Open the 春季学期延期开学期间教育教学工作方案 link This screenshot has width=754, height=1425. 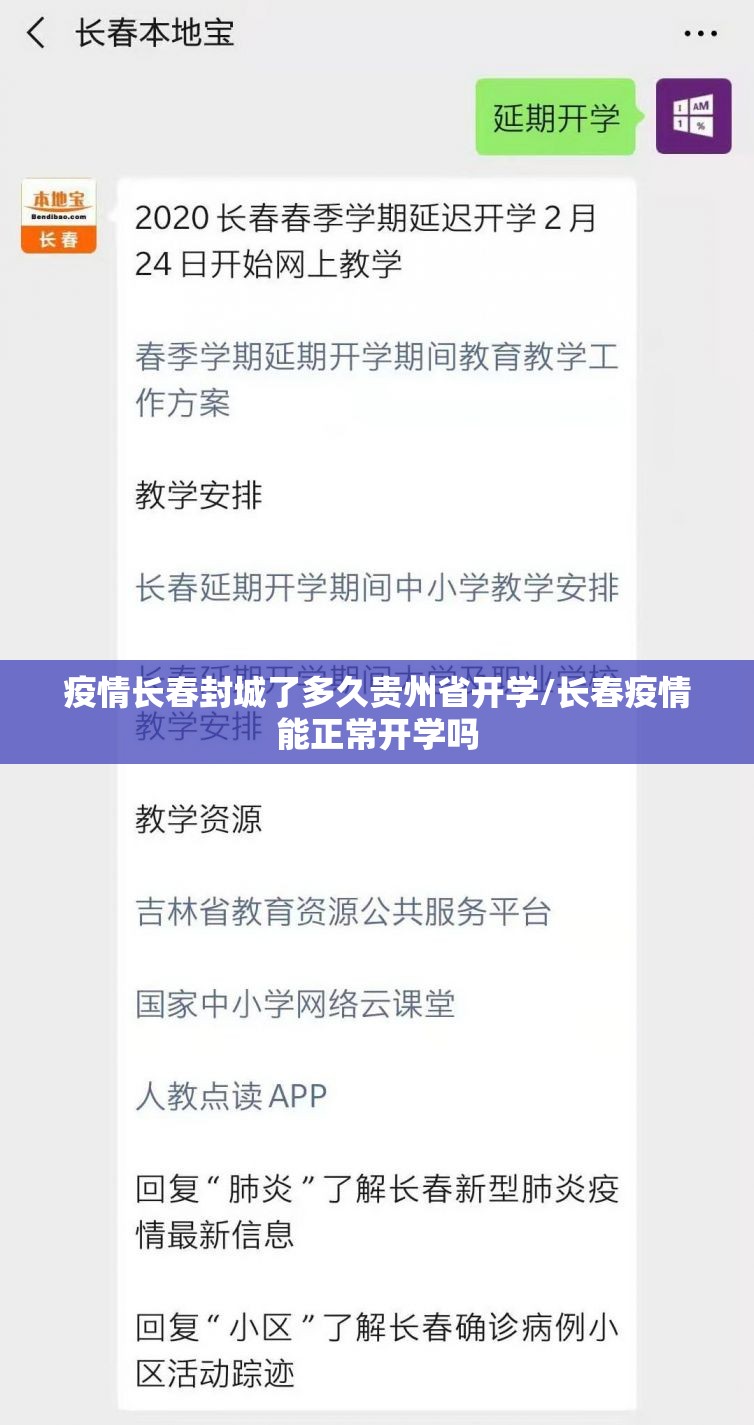[377, 380]
